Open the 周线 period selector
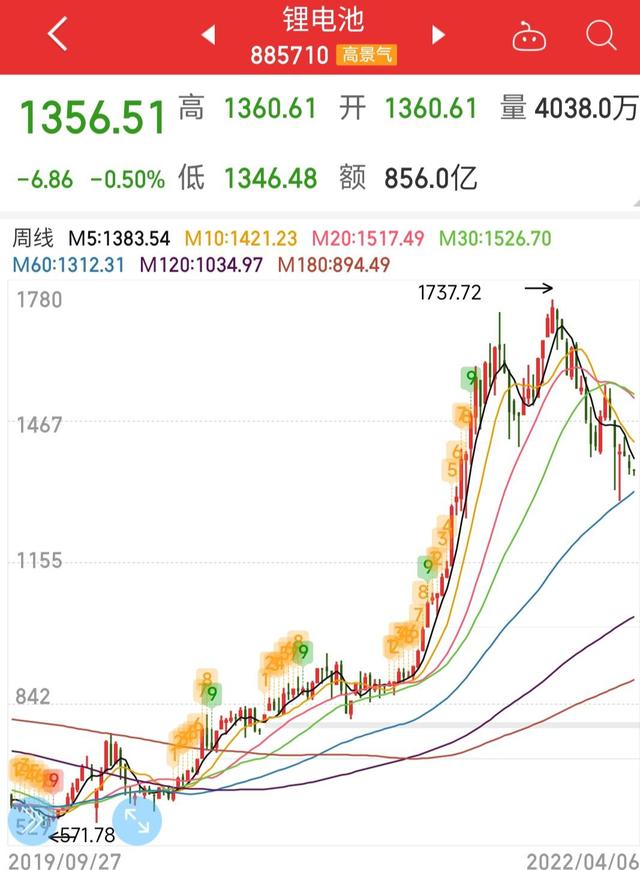640x870 pixels. pos(32,239)
